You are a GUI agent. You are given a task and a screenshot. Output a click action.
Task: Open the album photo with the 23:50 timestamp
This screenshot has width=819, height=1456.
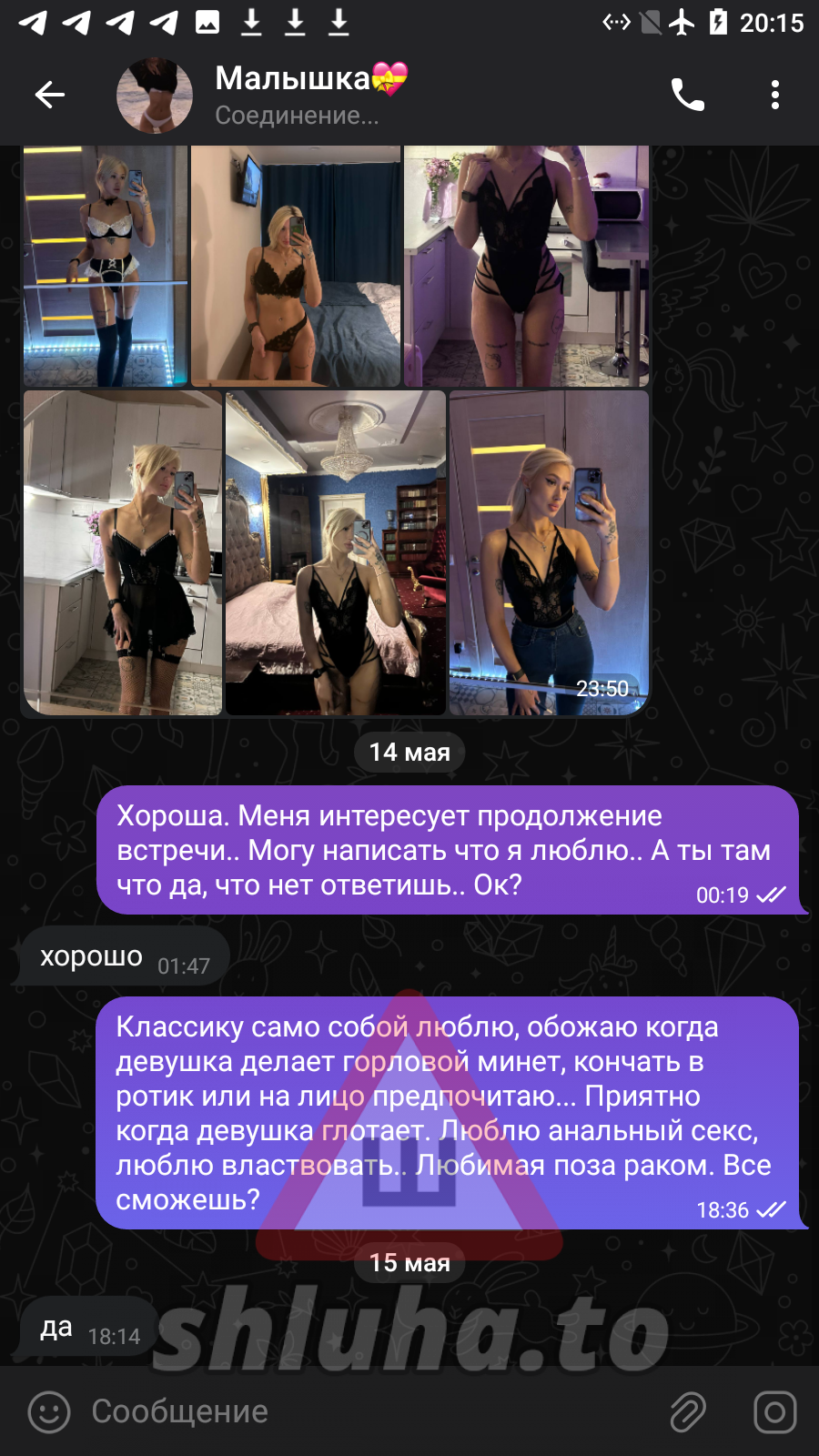[549, 552]
